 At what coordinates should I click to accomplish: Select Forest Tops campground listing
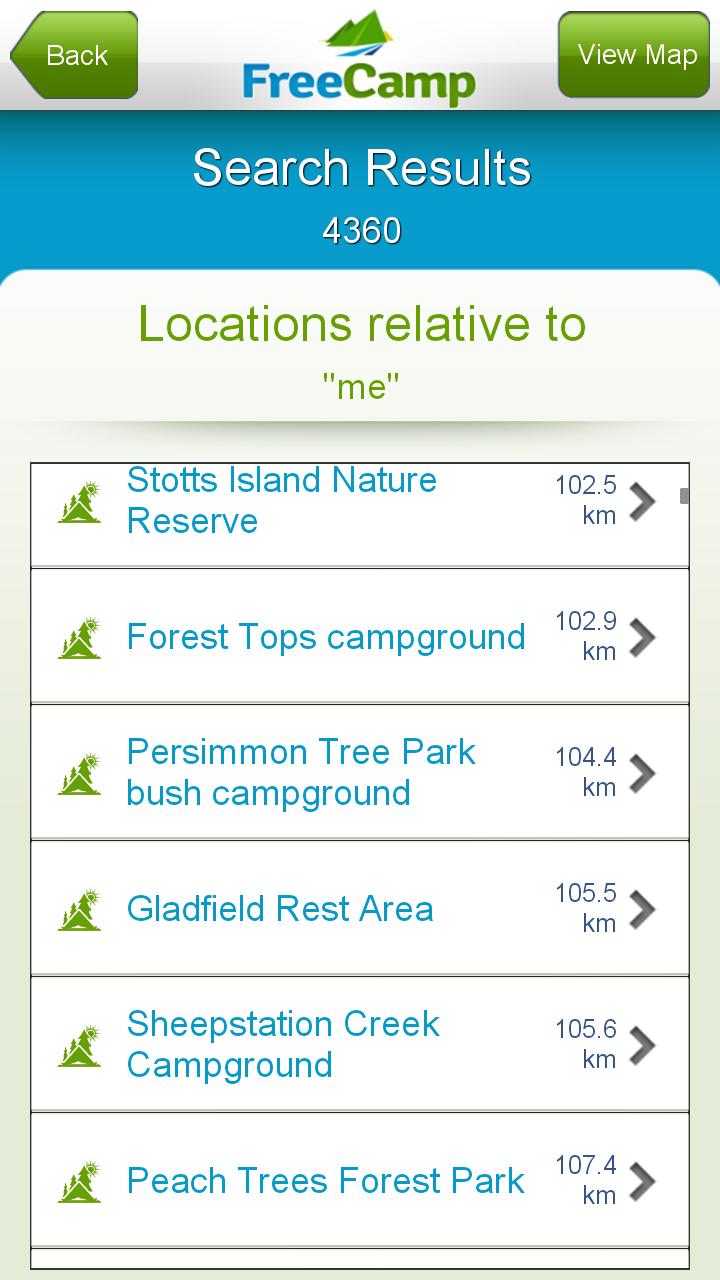360,637
